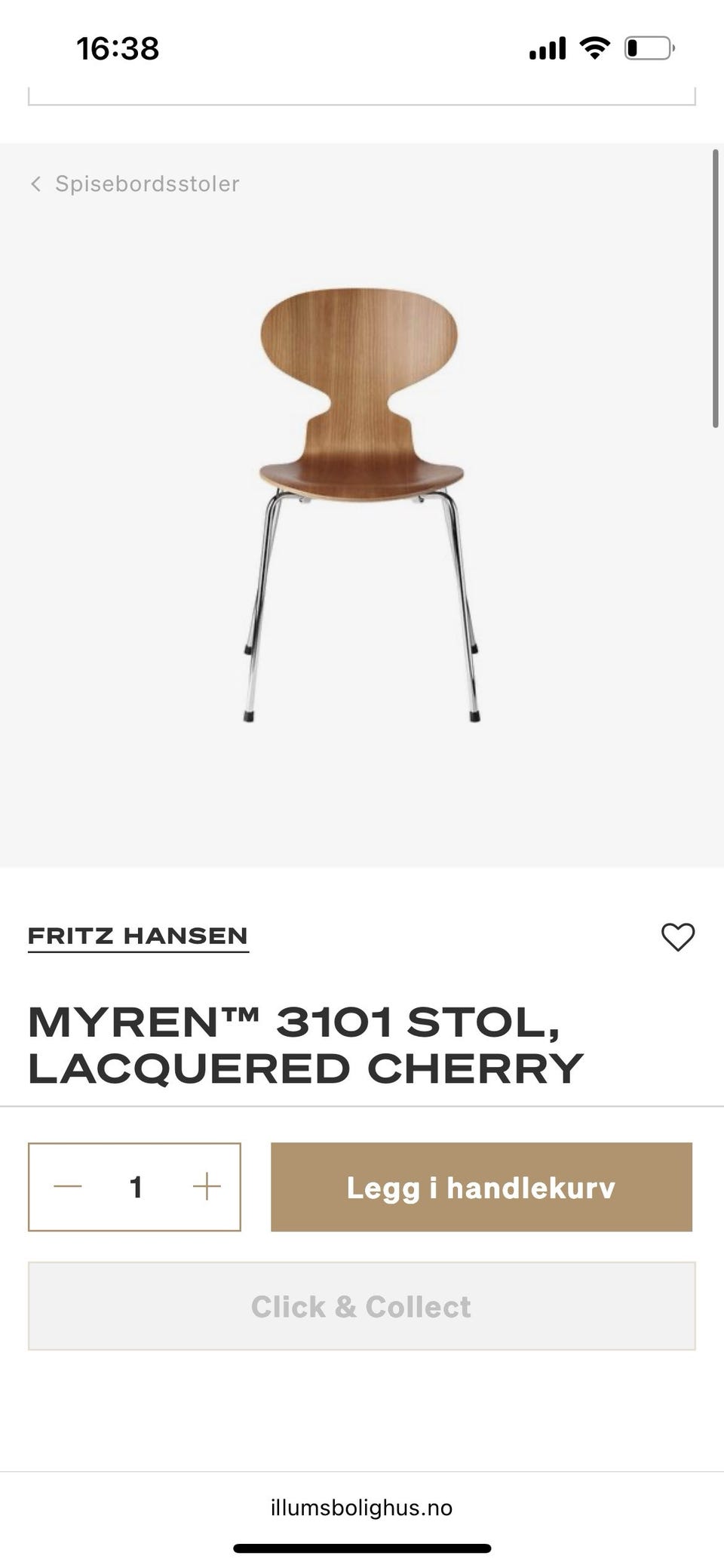Screen dimensions: 724x1568
Task: Increase quantity with the plus button
Action: [x=206, y=1187]
